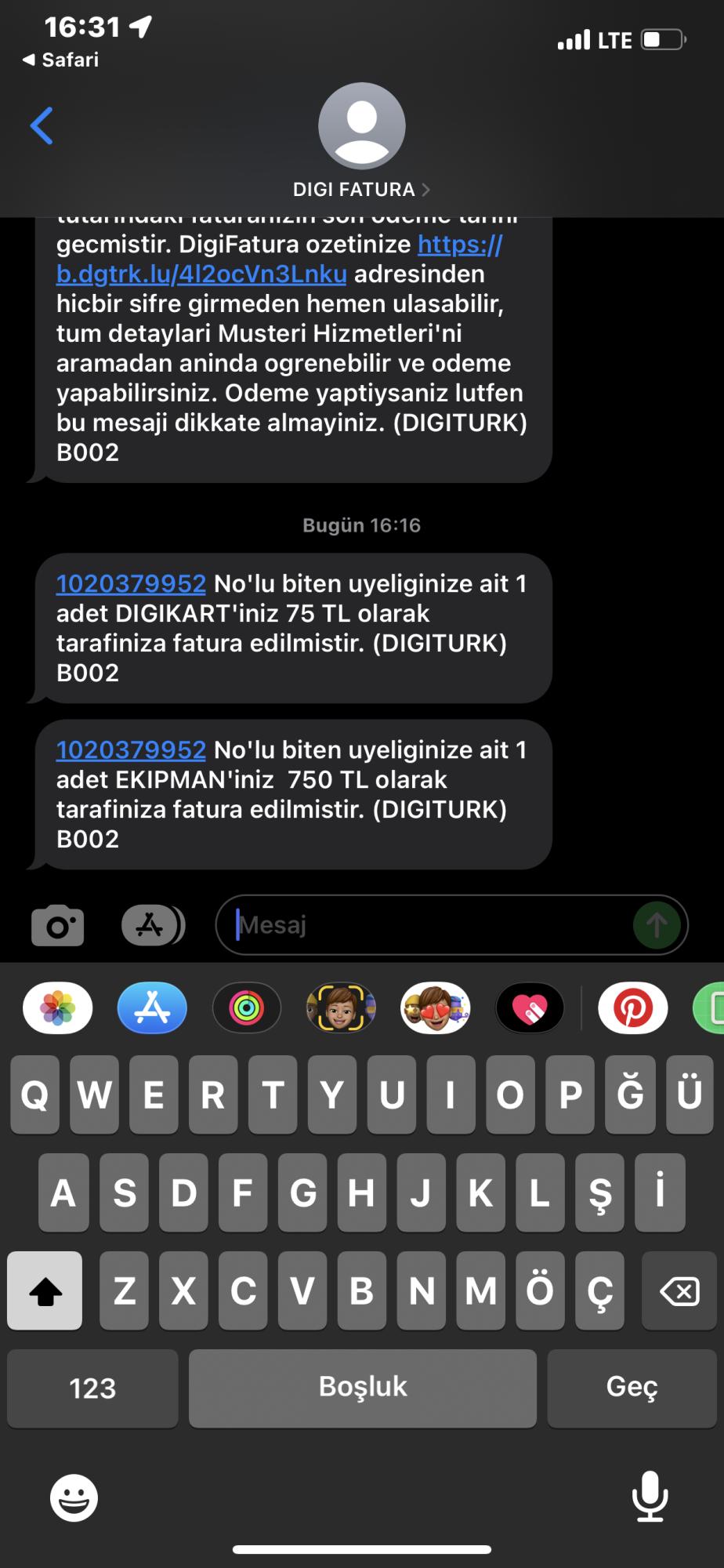Viewport: 724px width, 1568px height.
Task: Open the b.dgtrk.lu link in message
Action: (x=280, y=260)
